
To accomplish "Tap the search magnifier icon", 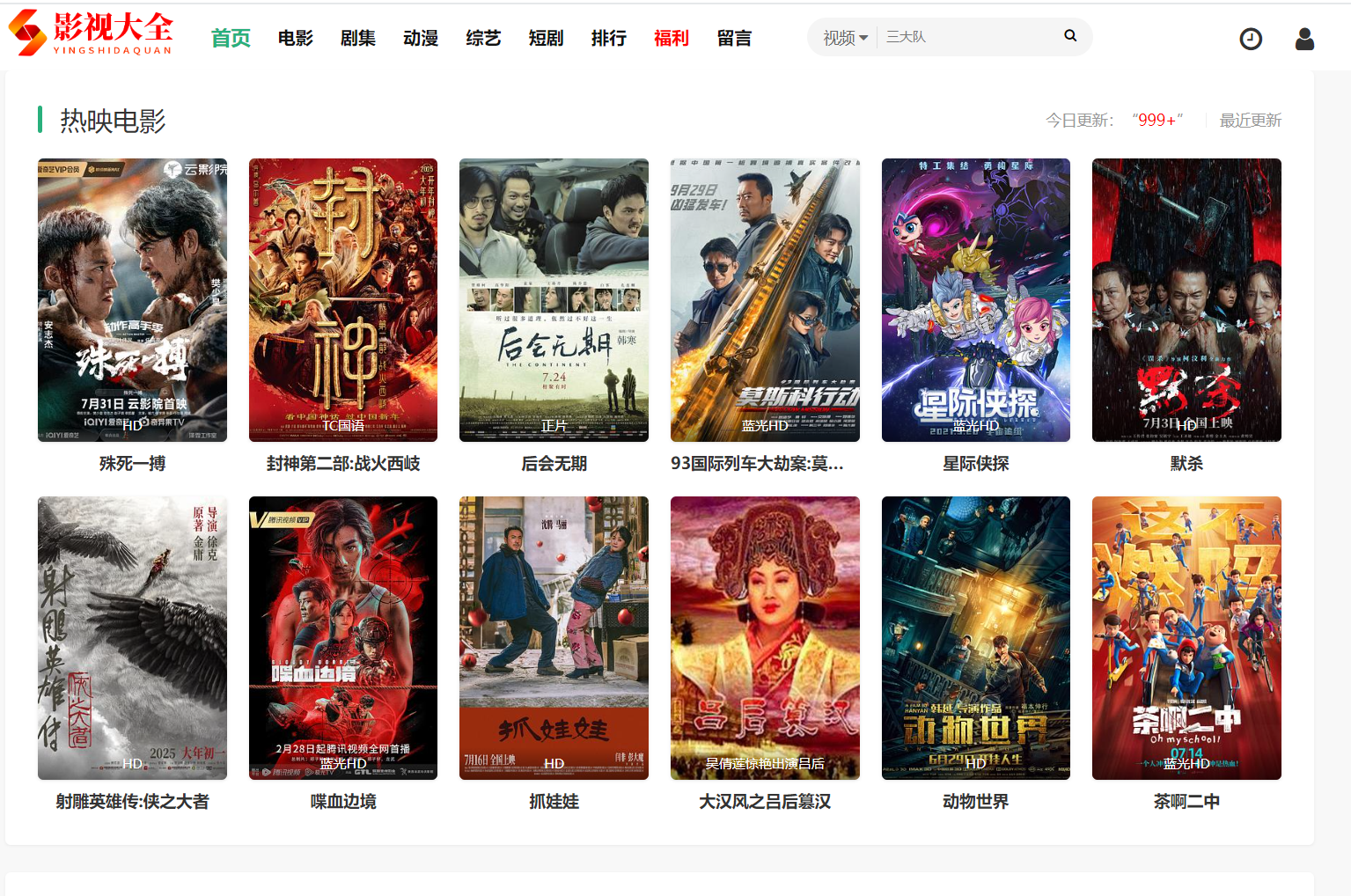I will pos(1070,36).
